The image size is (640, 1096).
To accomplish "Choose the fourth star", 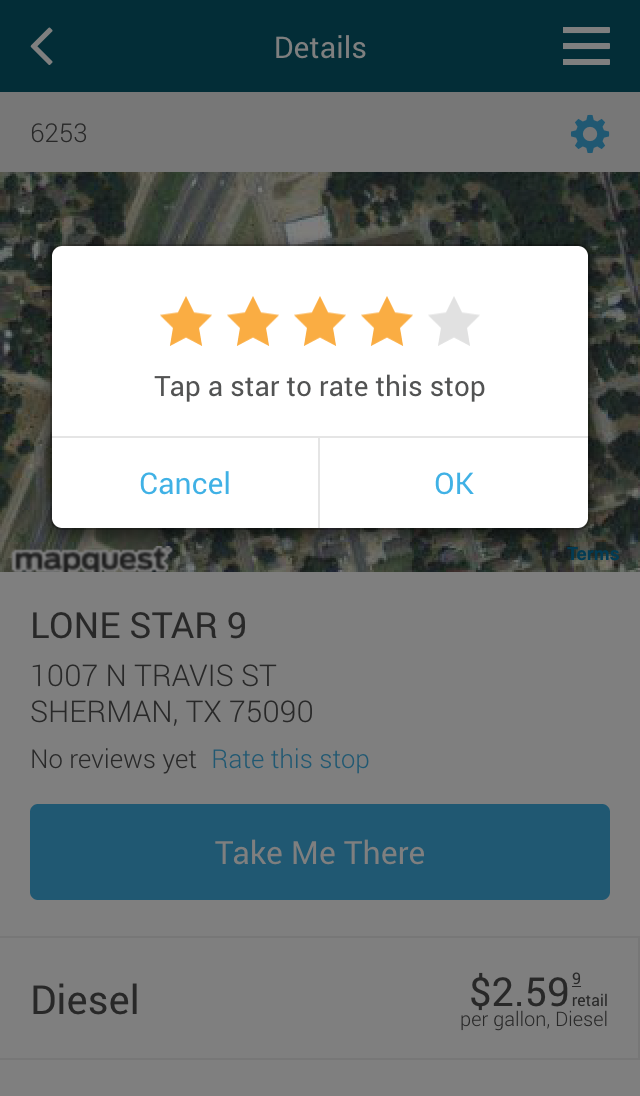I will [387, 323].
